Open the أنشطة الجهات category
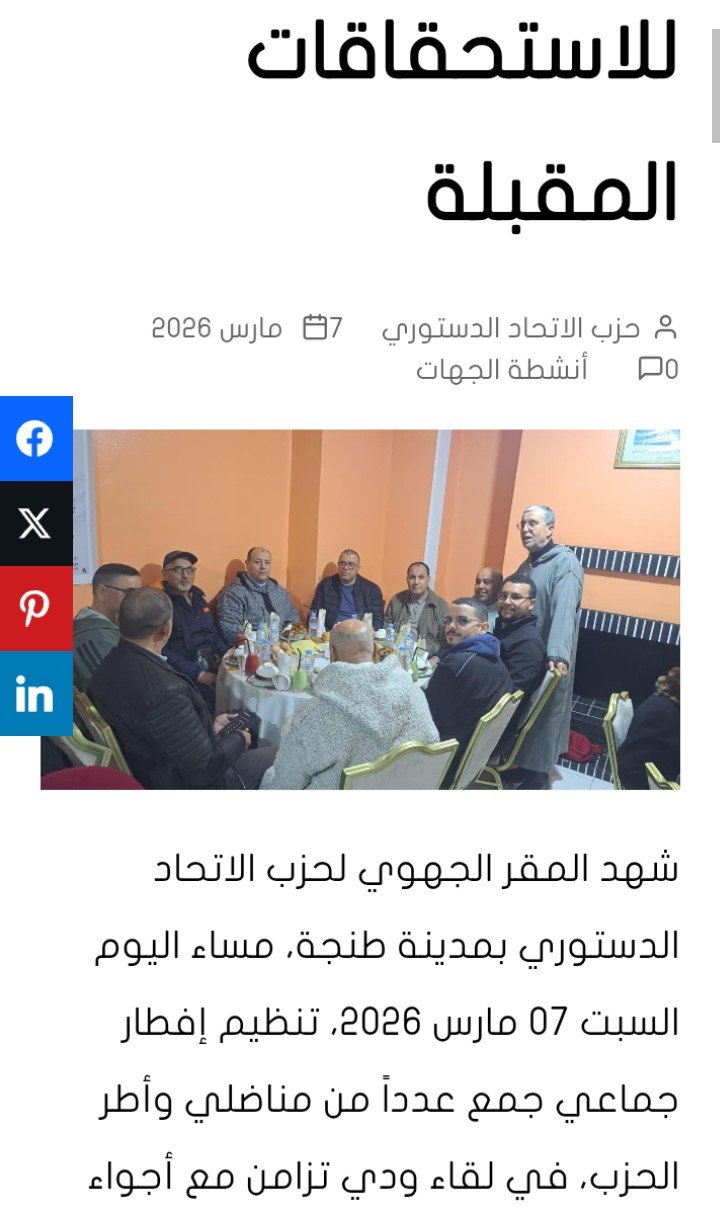This screenshot has width=720, height=1224. point(502,369)
